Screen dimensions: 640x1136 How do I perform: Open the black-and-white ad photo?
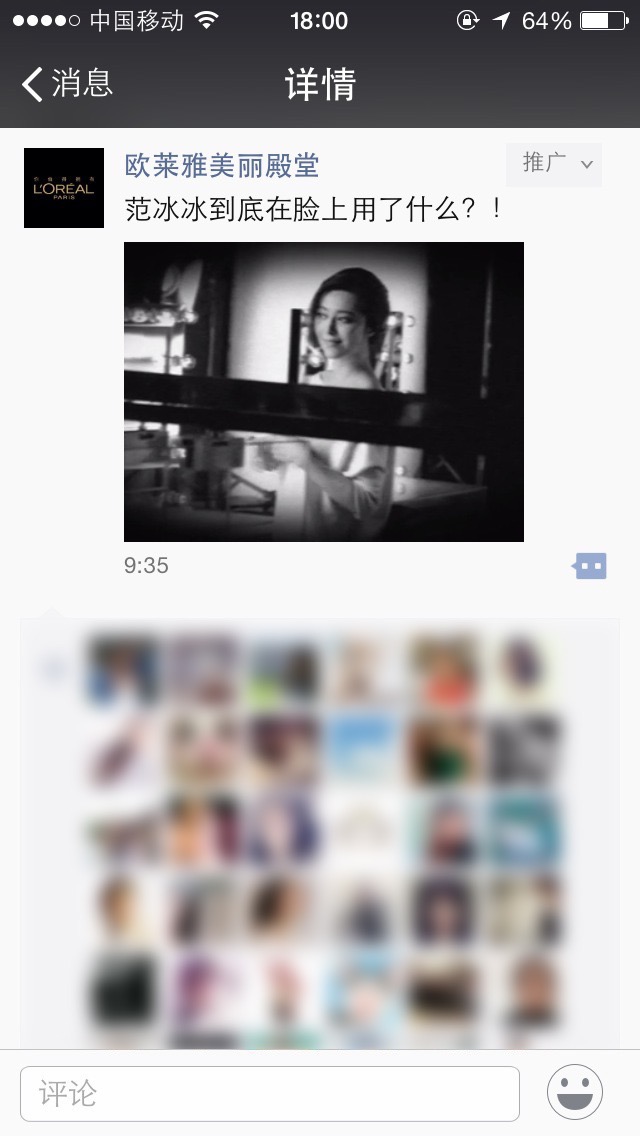(323, 391)
